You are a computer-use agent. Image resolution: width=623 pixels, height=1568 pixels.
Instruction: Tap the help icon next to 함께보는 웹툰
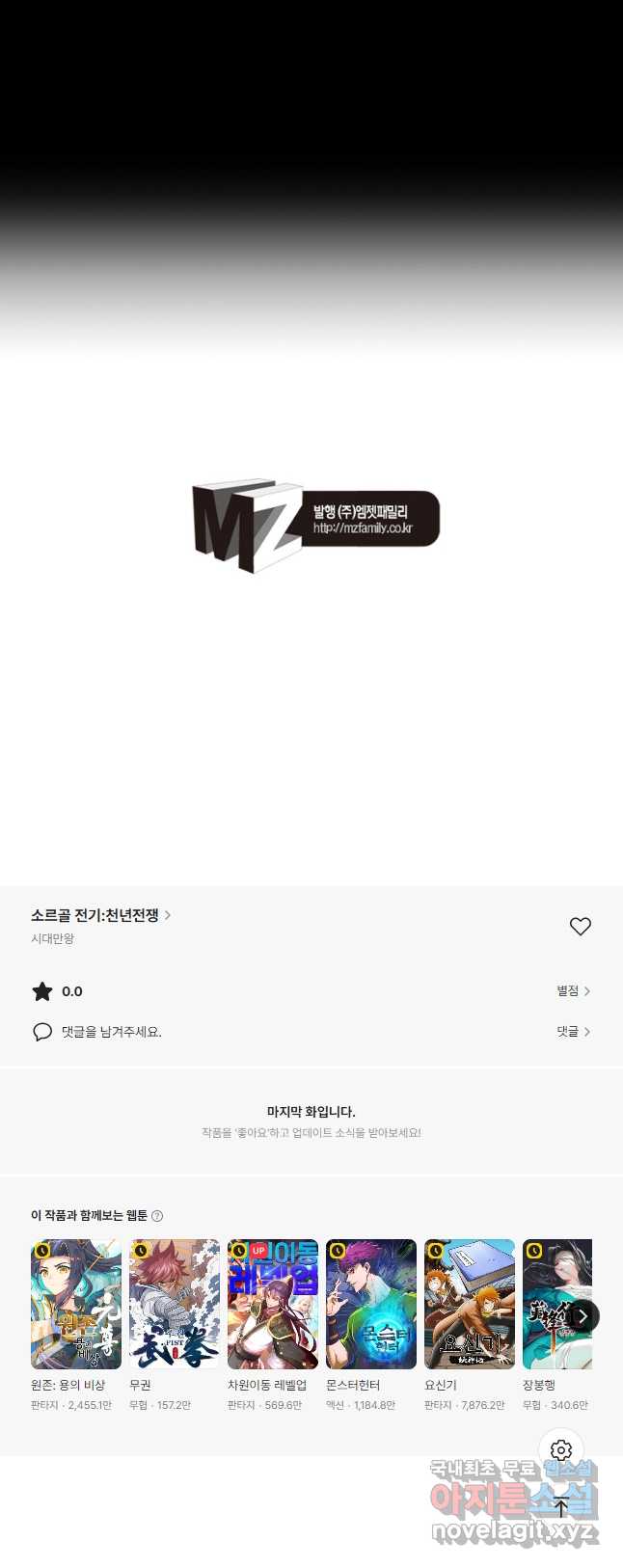point(157,1216)
